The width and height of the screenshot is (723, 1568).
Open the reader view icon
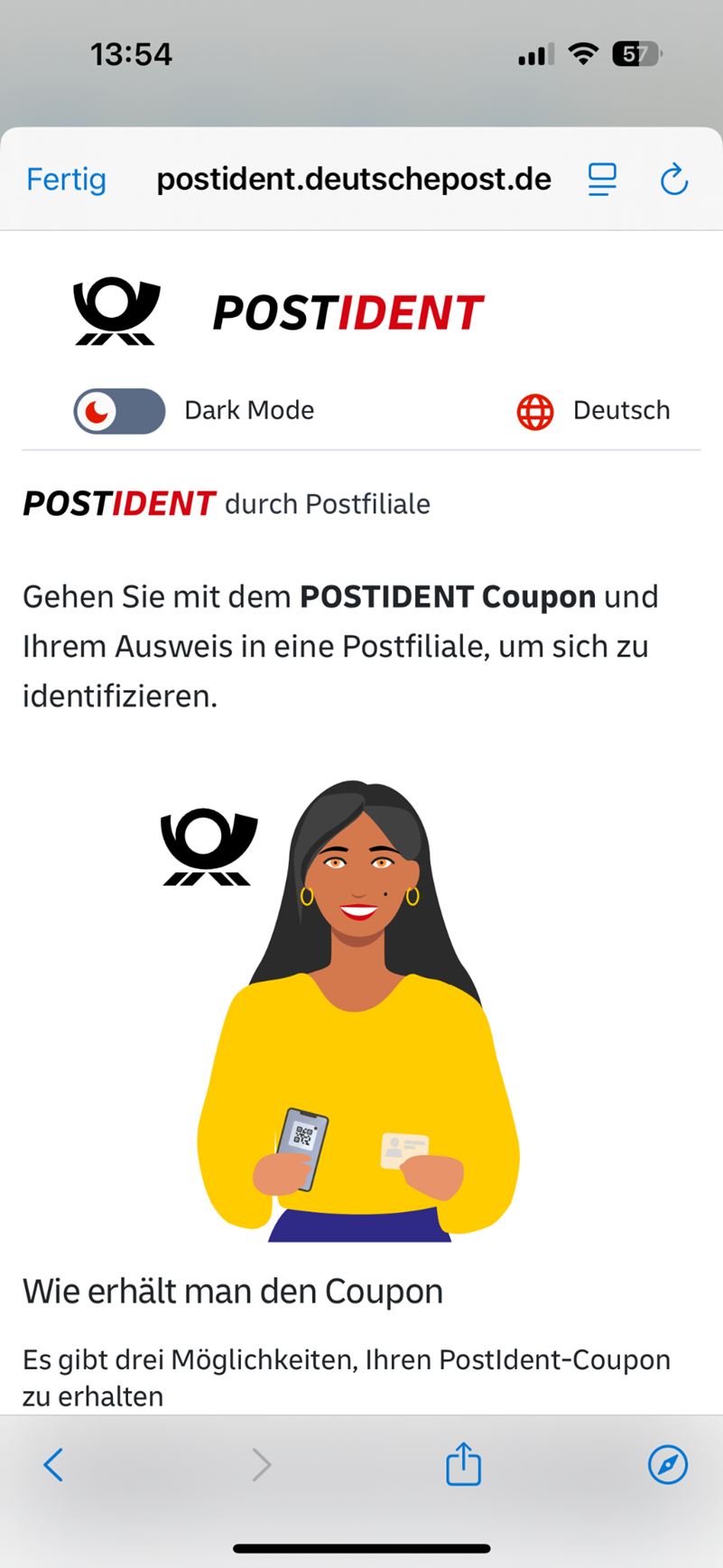tap(602, 180)
